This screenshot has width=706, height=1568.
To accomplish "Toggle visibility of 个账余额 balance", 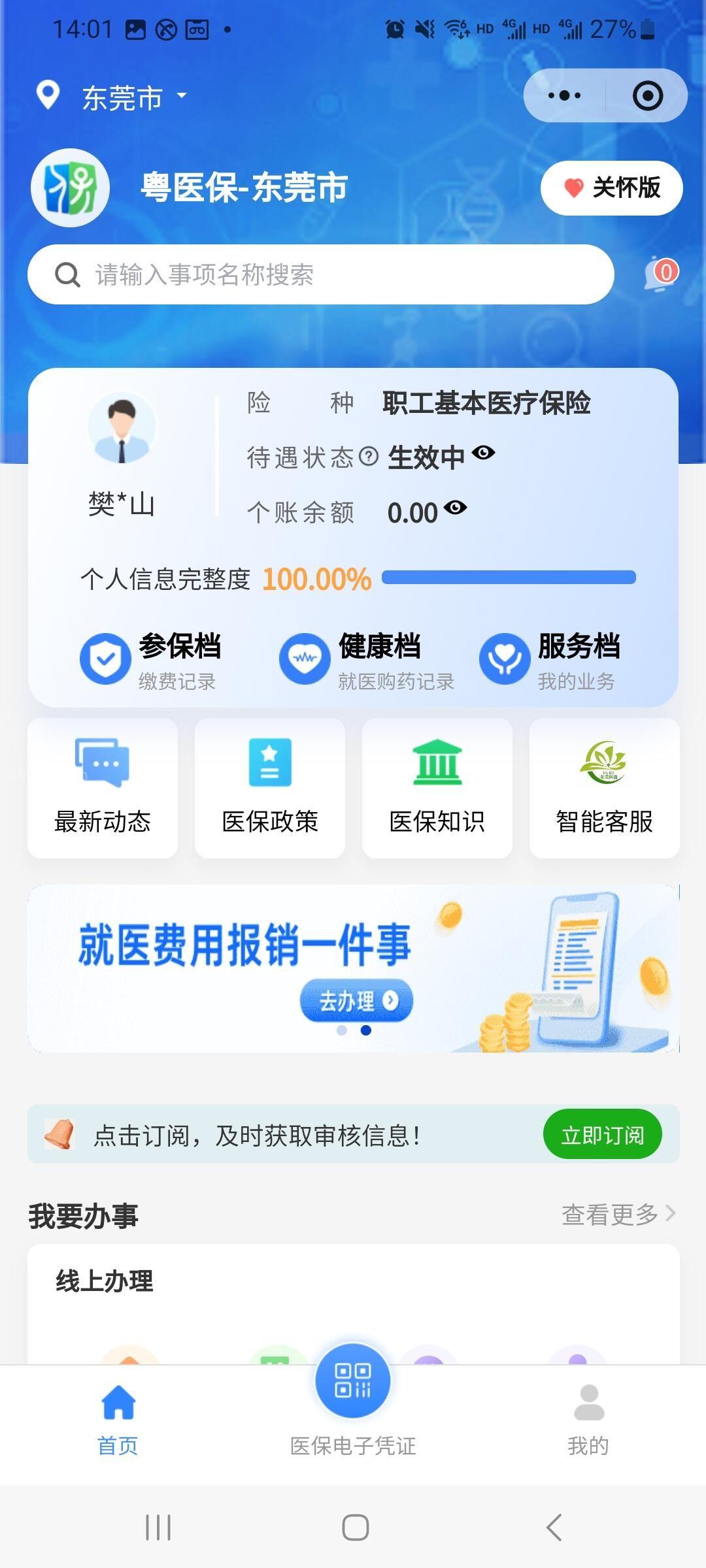I will pos(455,508).
